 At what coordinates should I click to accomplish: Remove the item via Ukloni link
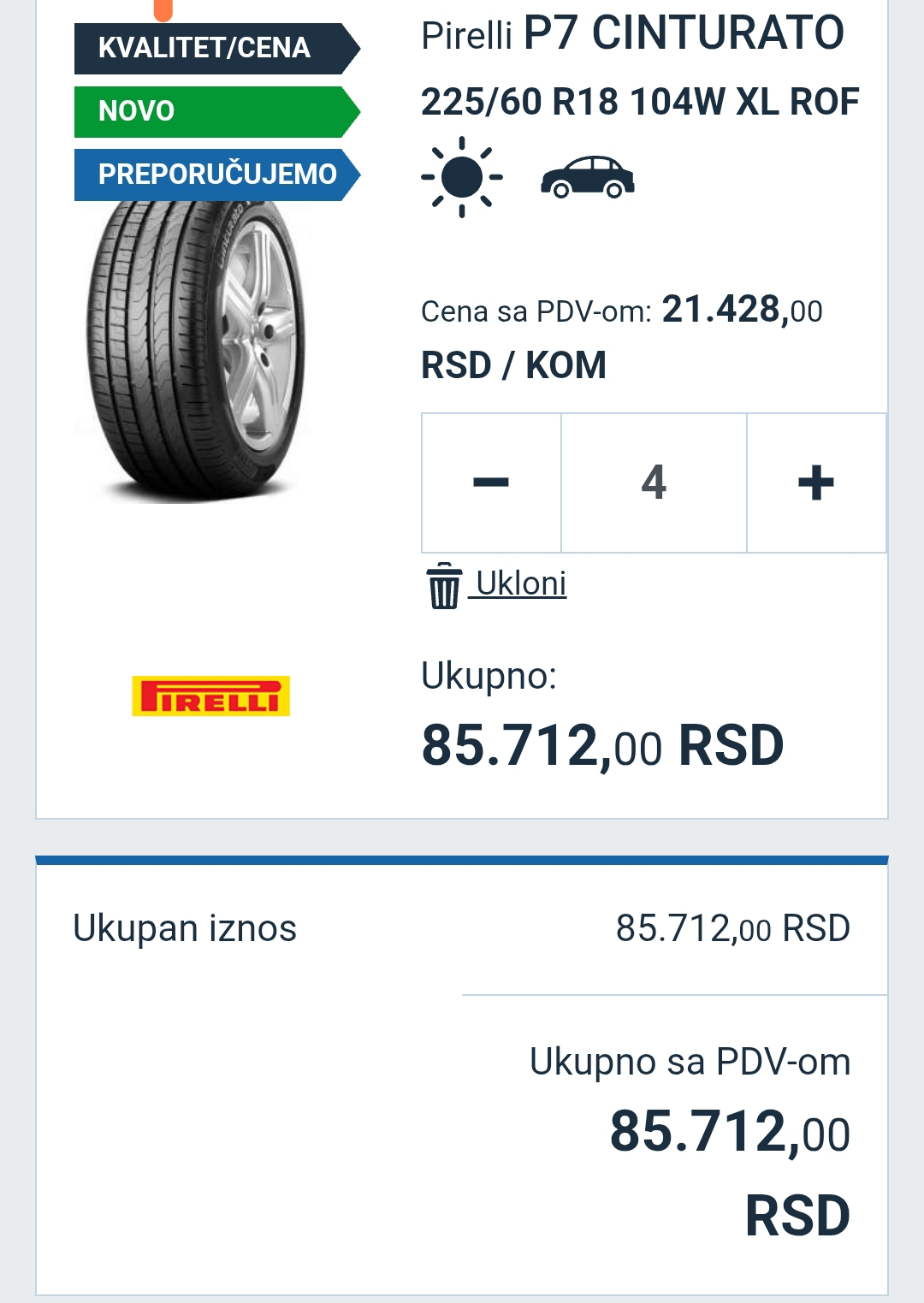496,585
